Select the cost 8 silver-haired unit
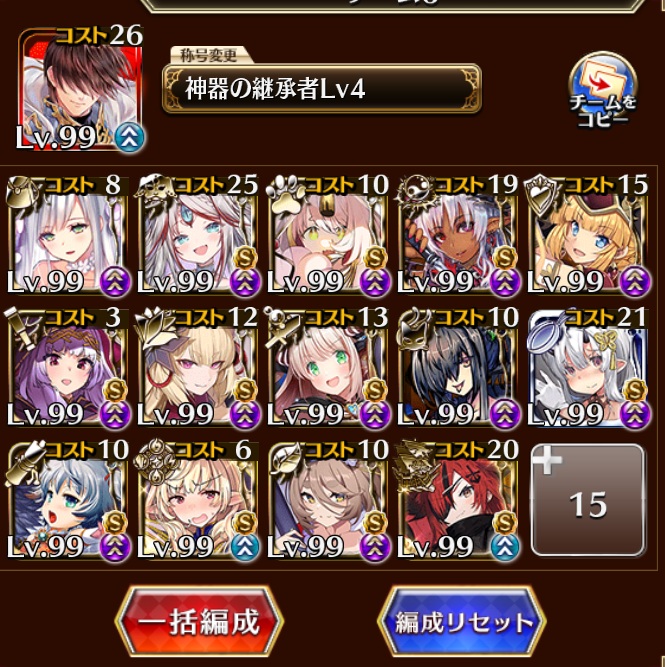 point(68,234)
